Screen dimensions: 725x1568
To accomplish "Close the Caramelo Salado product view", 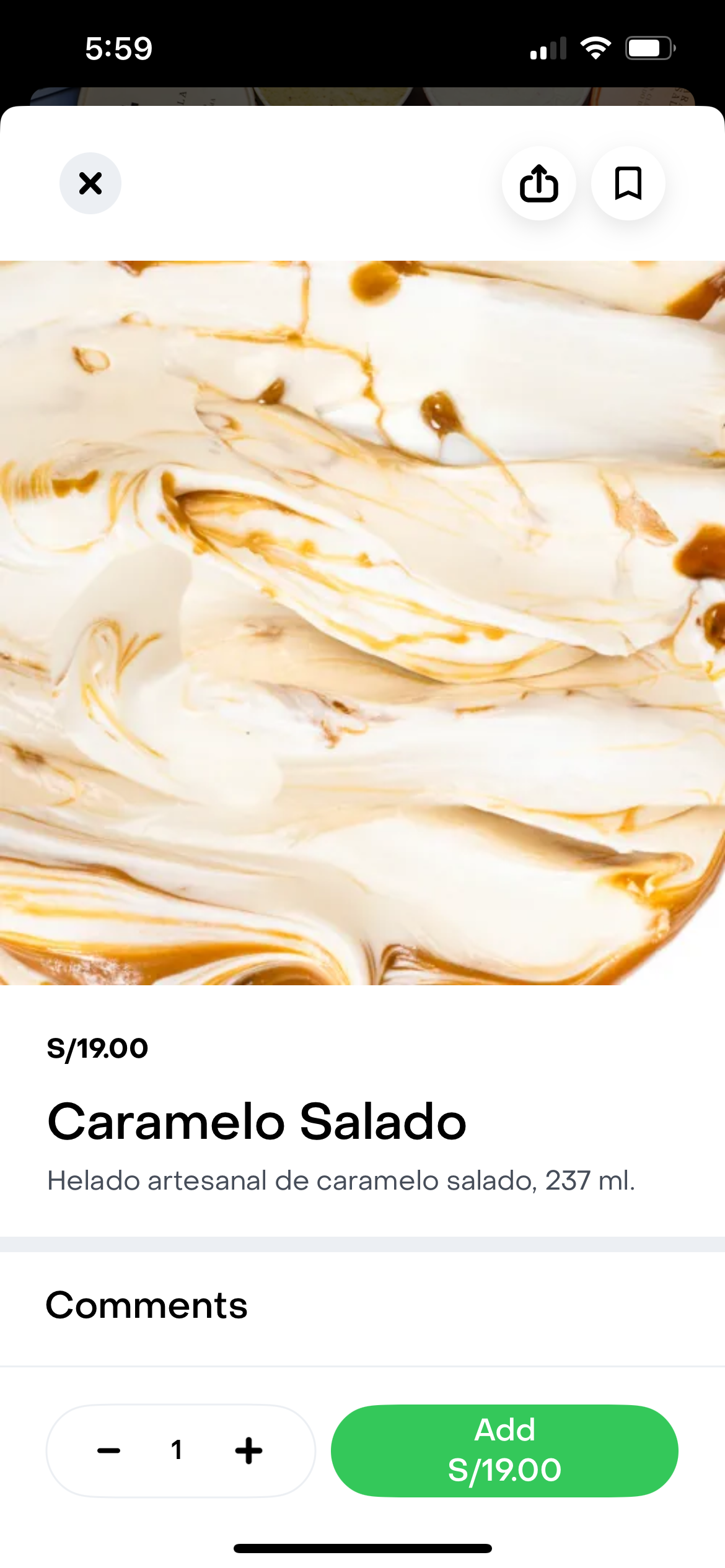I will pyautogui.click(x=90, y=183).
